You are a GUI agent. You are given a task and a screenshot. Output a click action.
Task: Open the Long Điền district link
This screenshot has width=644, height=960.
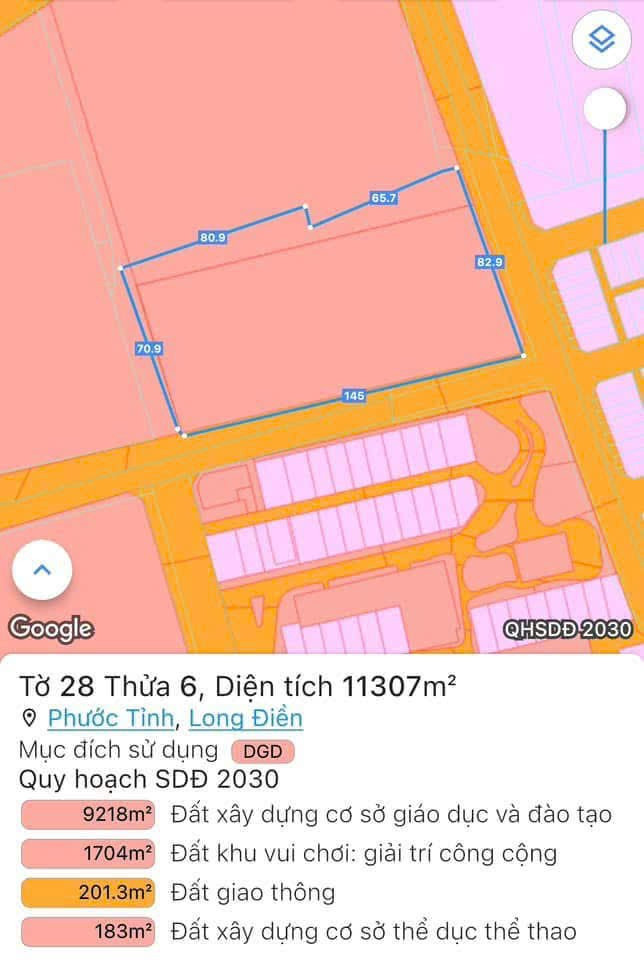pos(245,718)
